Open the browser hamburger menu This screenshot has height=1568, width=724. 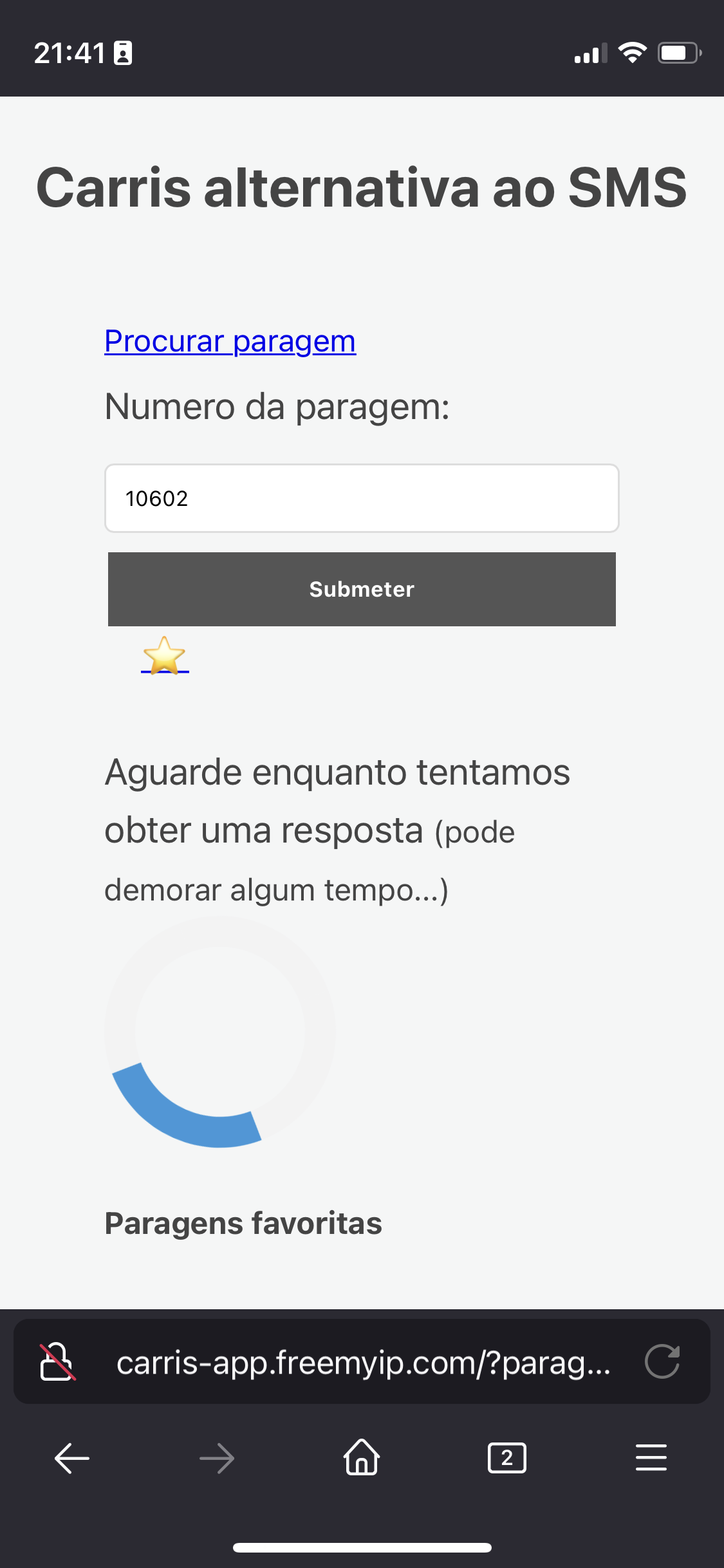click(651, 1458)
